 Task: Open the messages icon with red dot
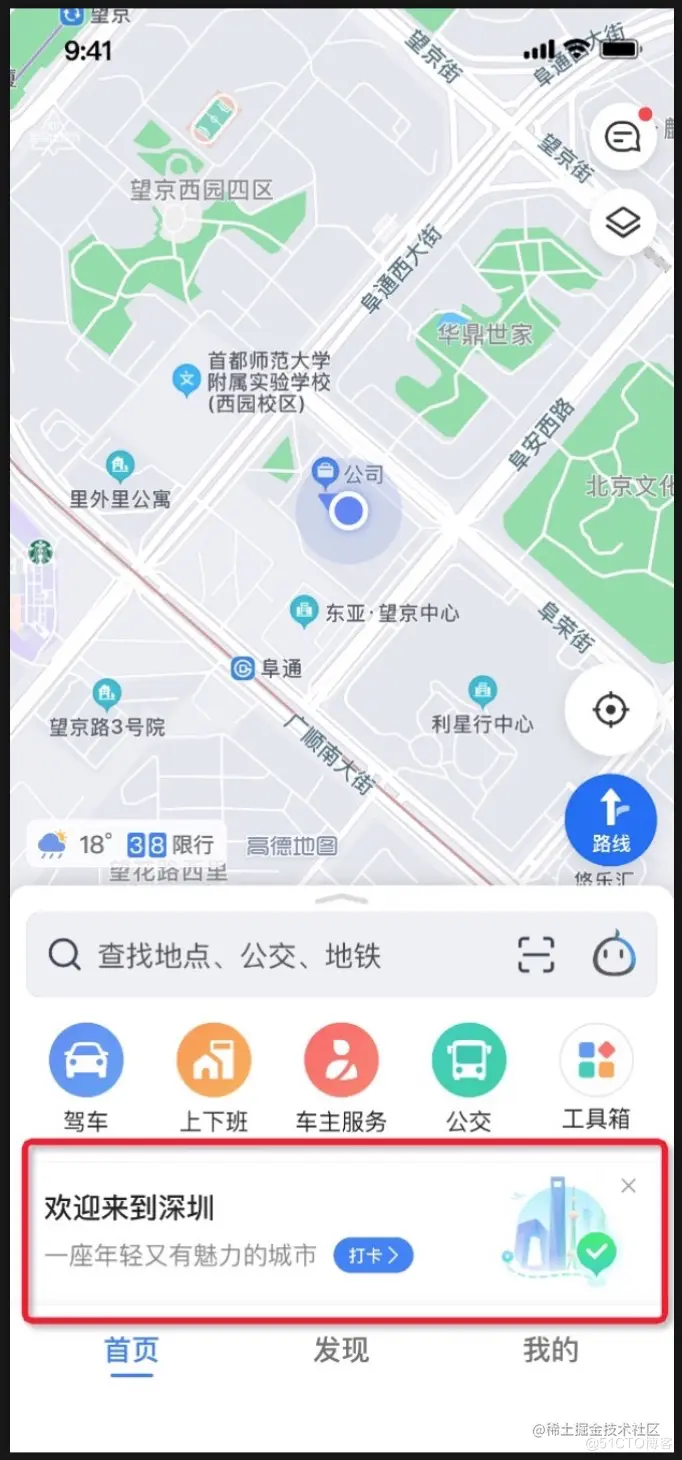pos(623,135)
